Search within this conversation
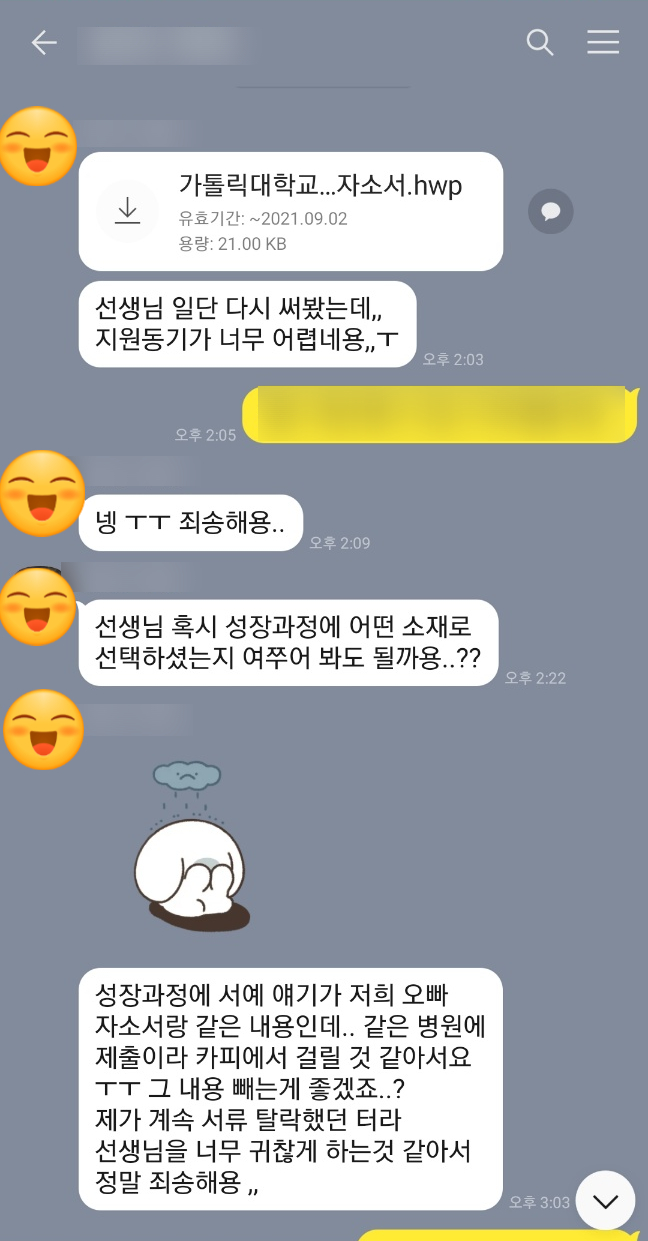 pos(540,42)
